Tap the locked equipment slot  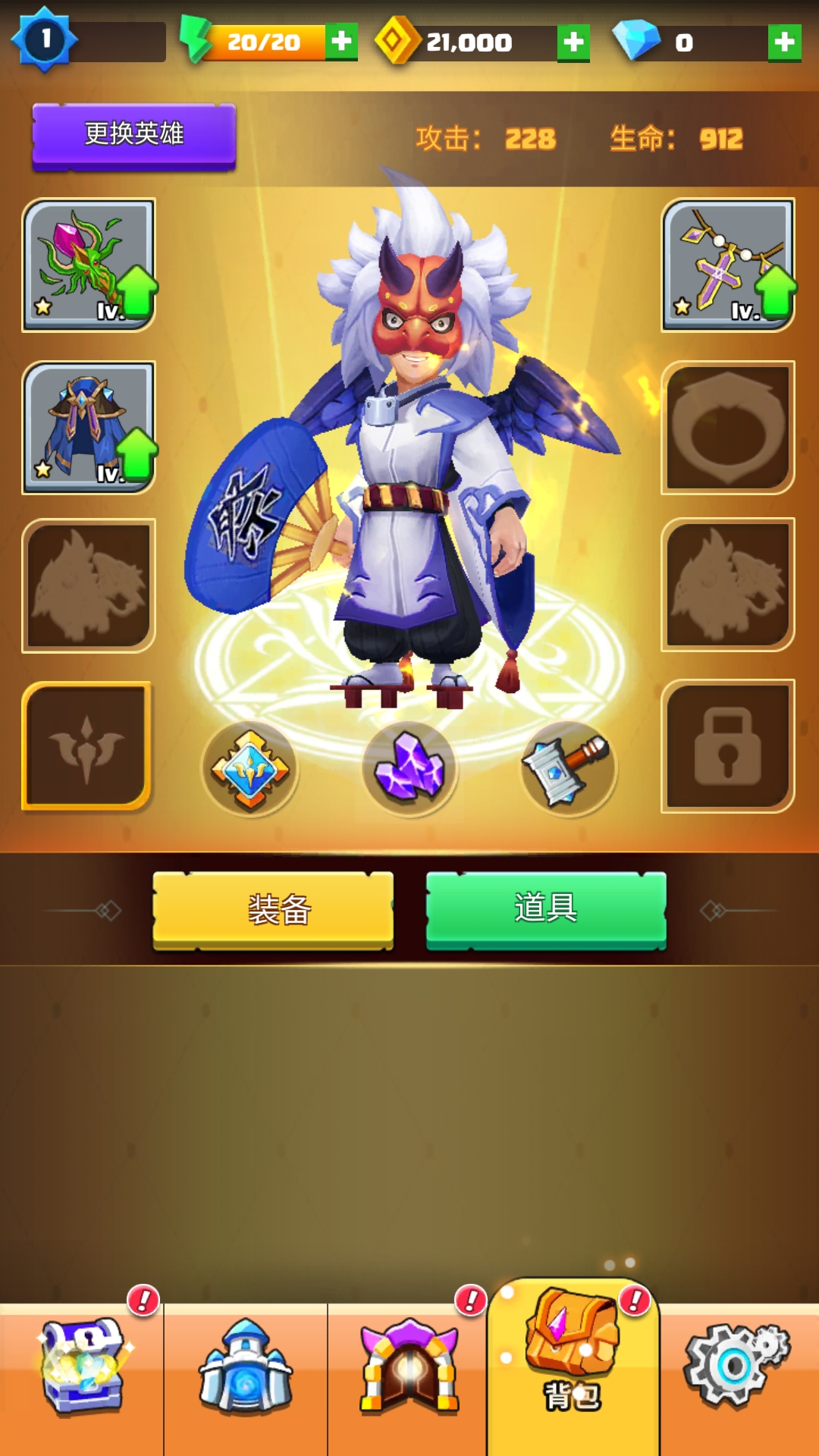pos(728,746)
